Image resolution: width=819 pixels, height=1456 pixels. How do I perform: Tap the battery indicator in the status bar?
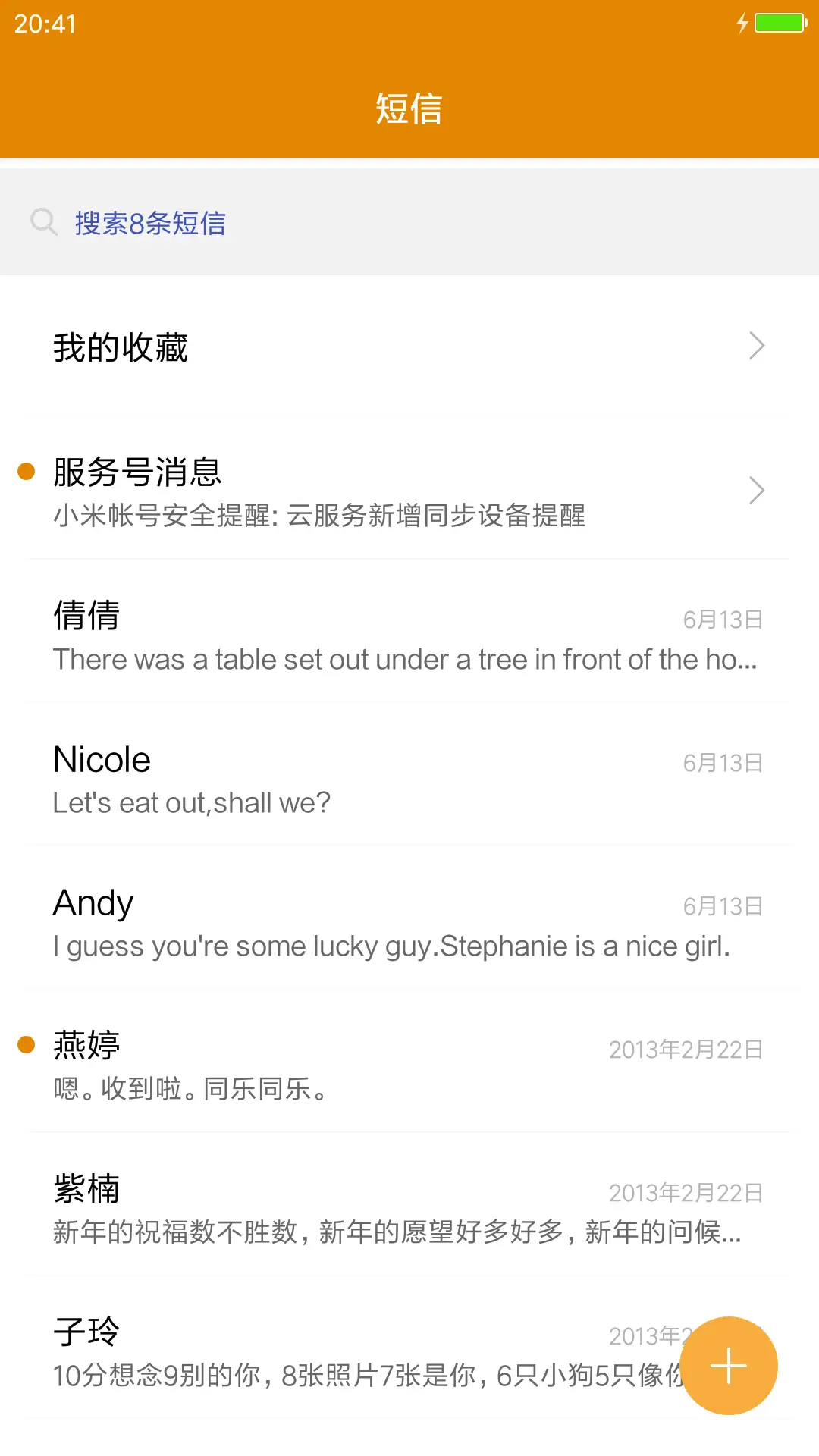(781, 23)
